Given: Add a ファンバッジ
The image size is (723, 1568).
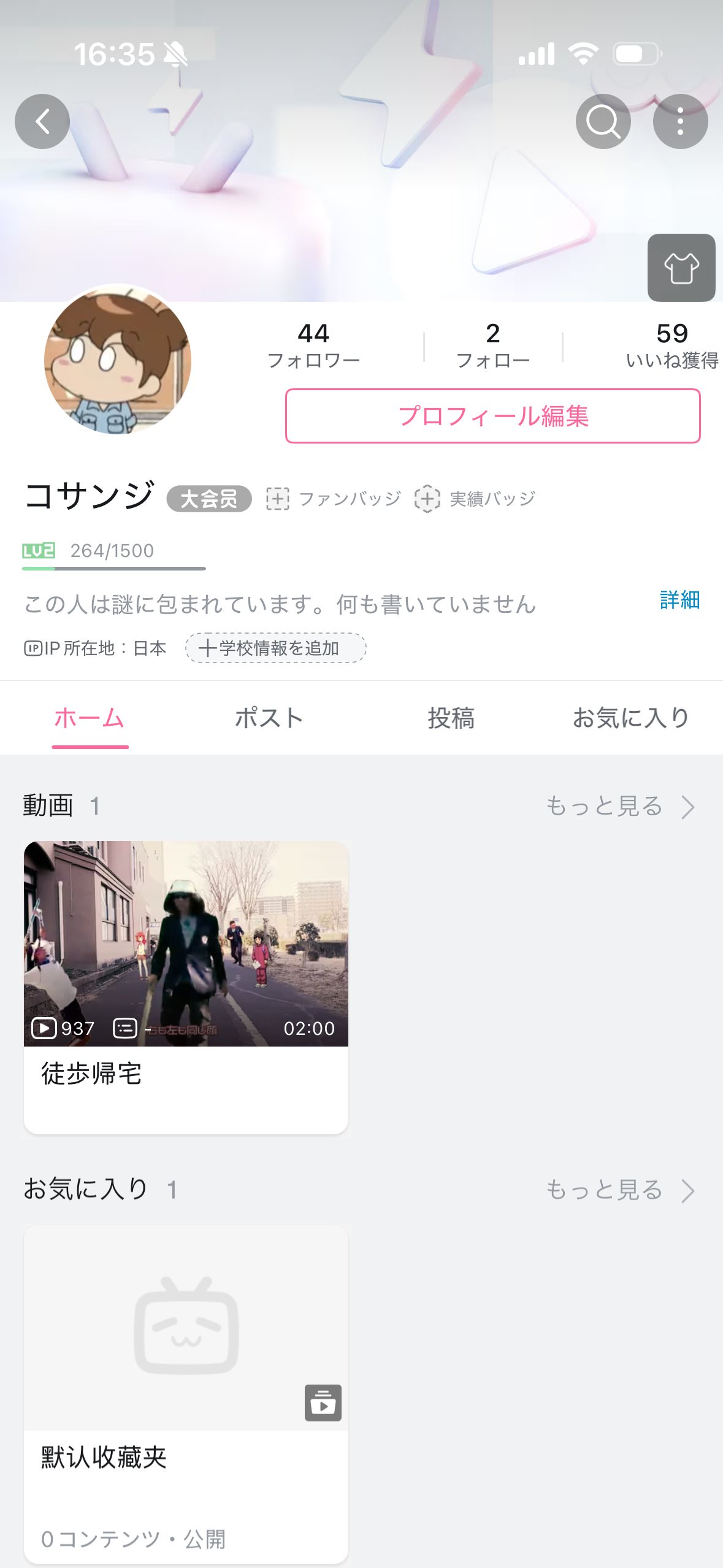Looking at the screenshot, I should 334,499.
